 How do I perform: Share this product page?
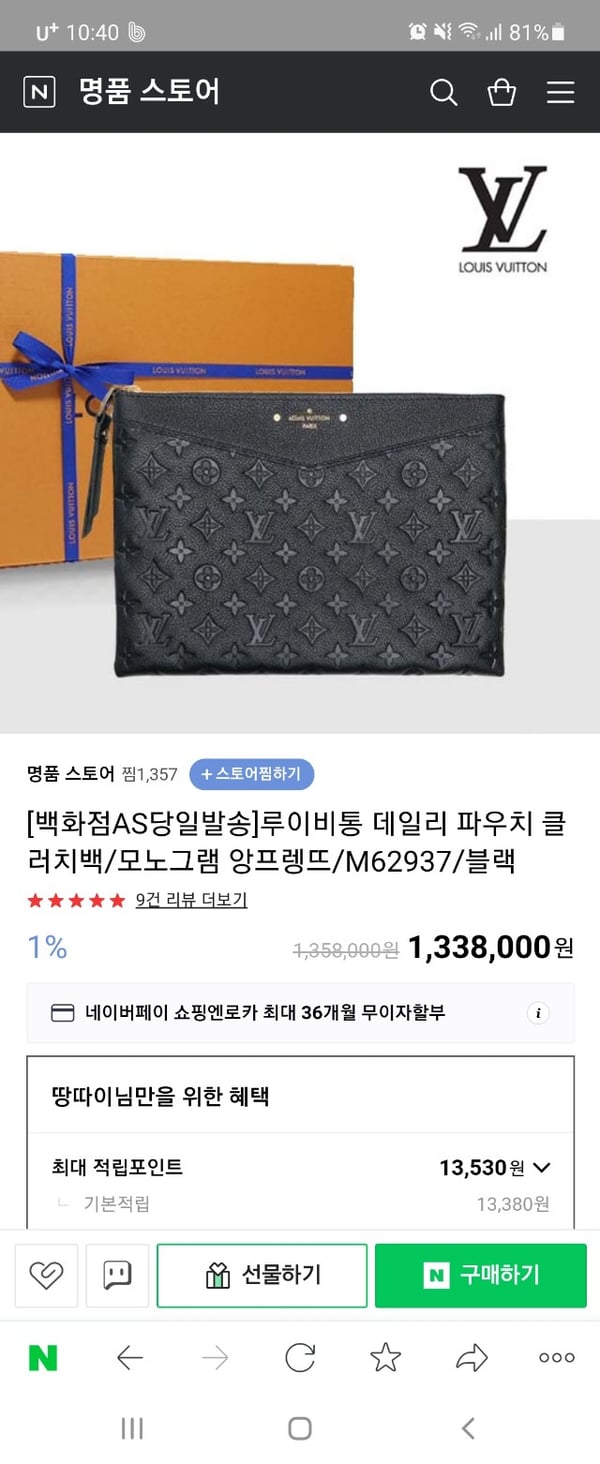click(x=471, y=1357)
